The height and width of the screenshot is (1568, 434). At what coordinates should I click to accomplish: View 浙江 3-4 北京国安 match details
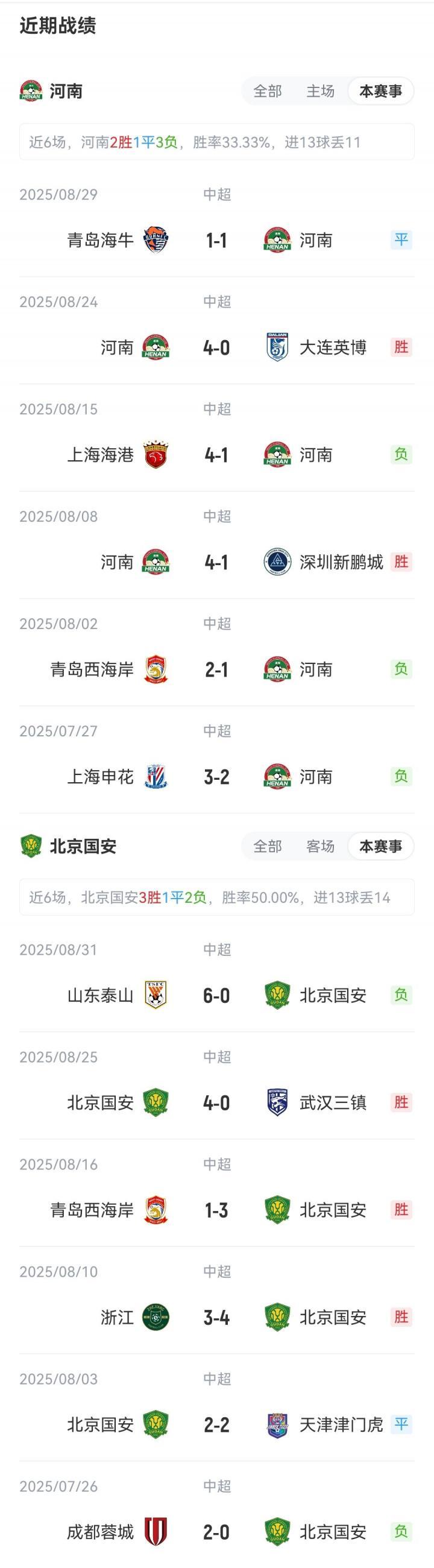(216, 1318)
